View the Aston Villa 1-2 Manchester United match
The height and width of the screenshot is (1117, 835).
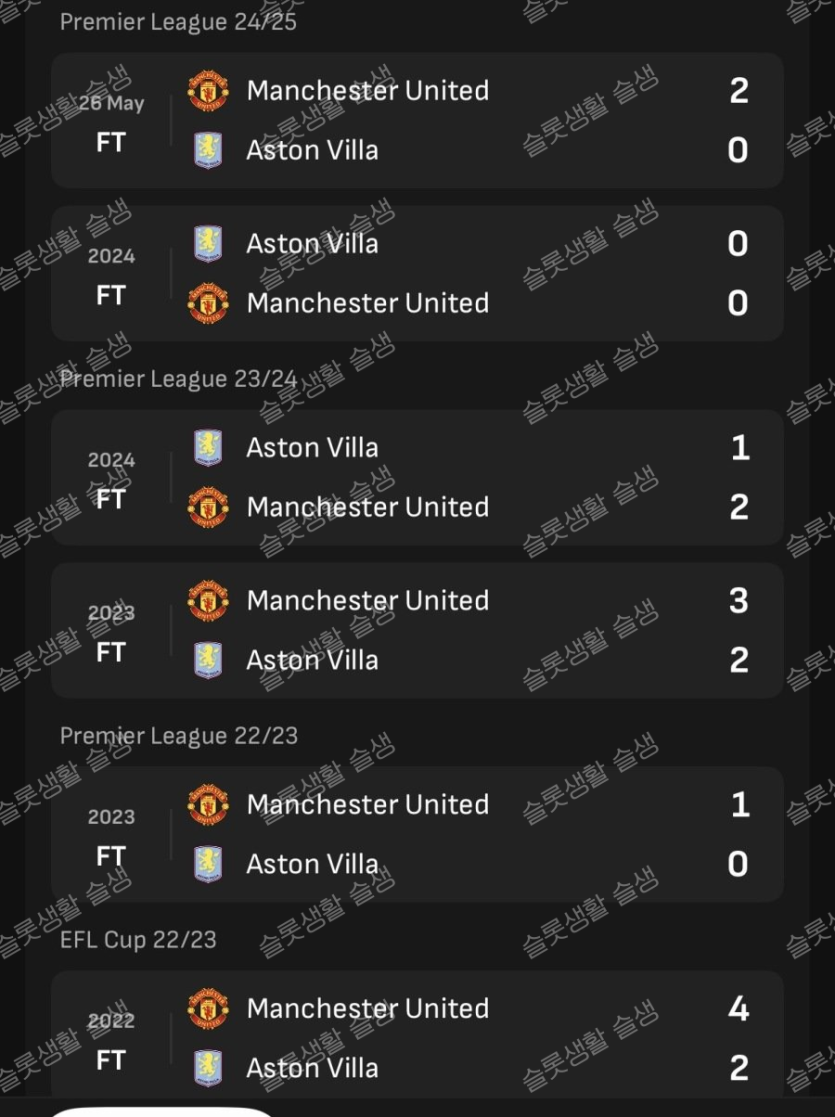pyautogui.click(x=417, y=477)
